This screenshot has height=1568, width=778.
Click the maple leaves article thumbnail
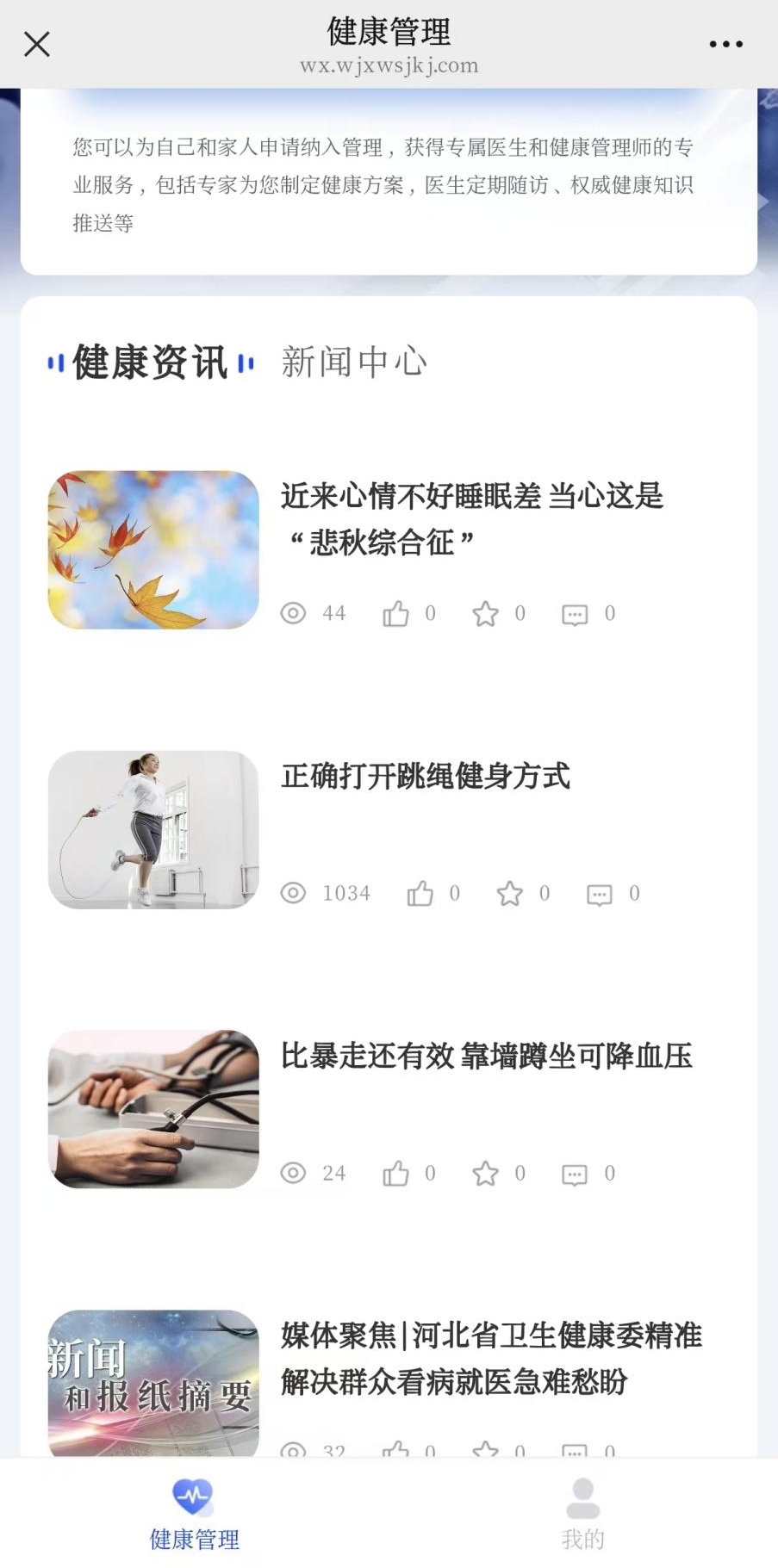click(152, 550)
